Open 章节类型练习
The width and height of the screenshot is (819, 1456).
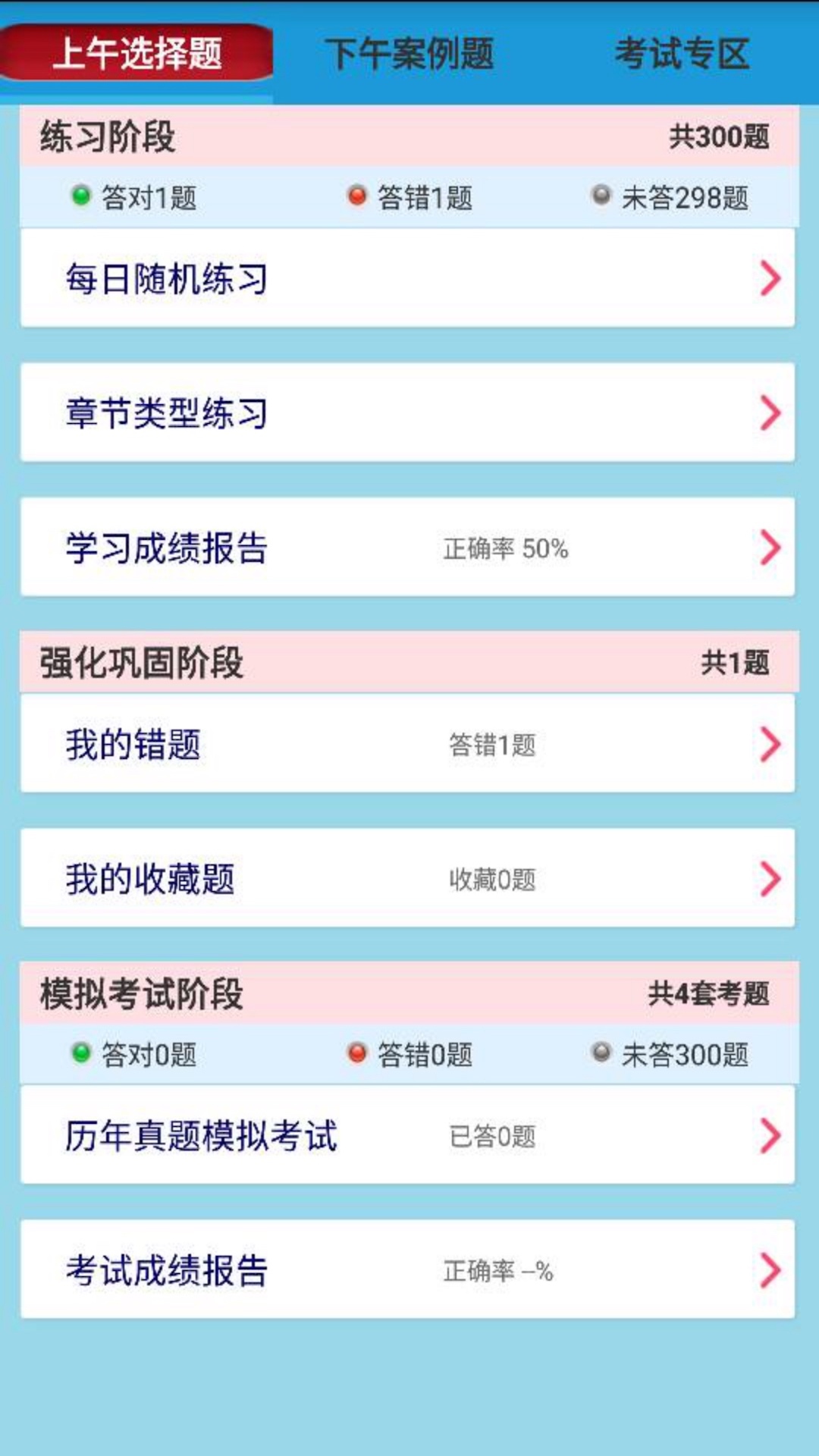407,413
